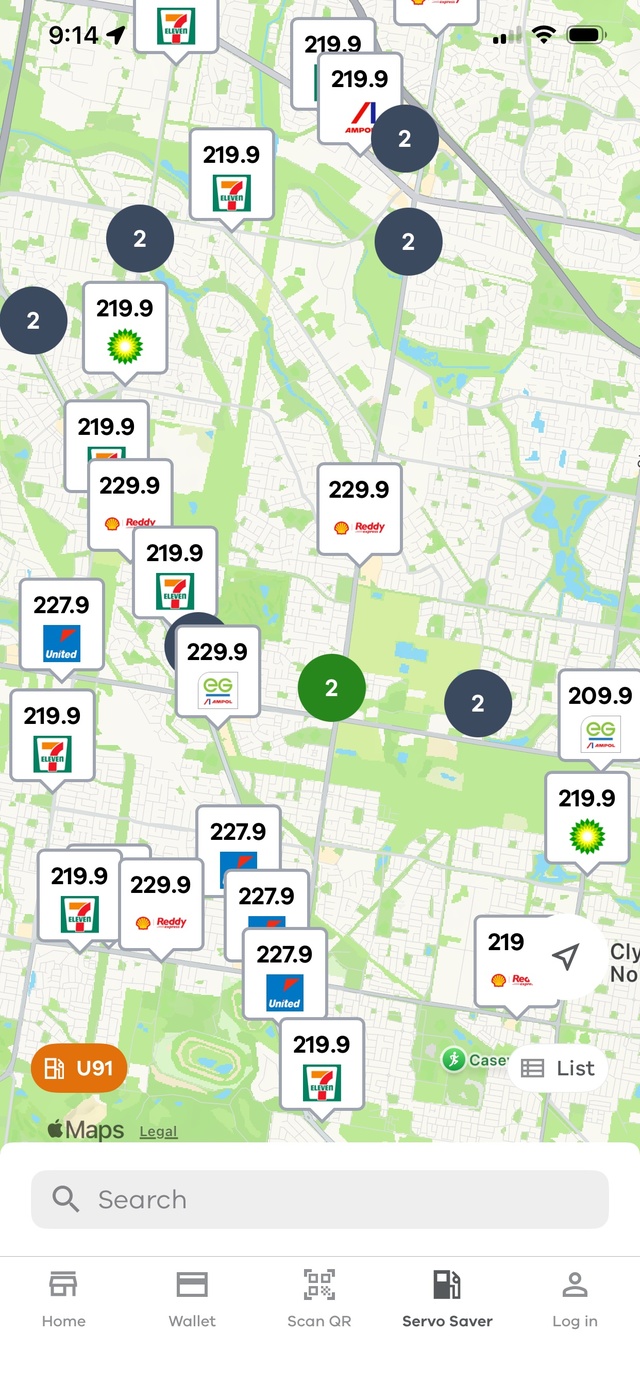The height and width of the screenshot is (1385, 640).
Task: Open the Legal link
Action: tap(158, 1131)
